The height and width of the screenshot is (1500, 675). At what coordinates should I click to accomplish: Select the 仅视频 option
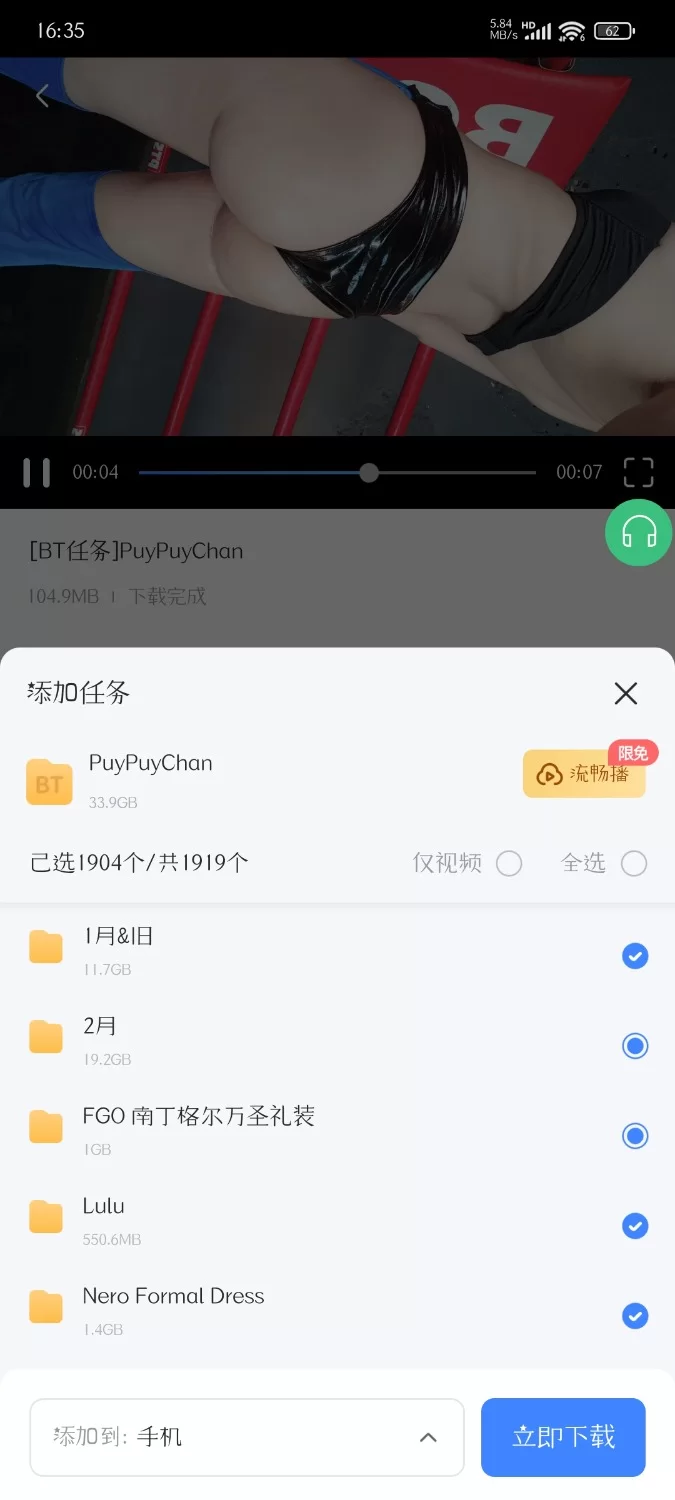pos(509,863)
